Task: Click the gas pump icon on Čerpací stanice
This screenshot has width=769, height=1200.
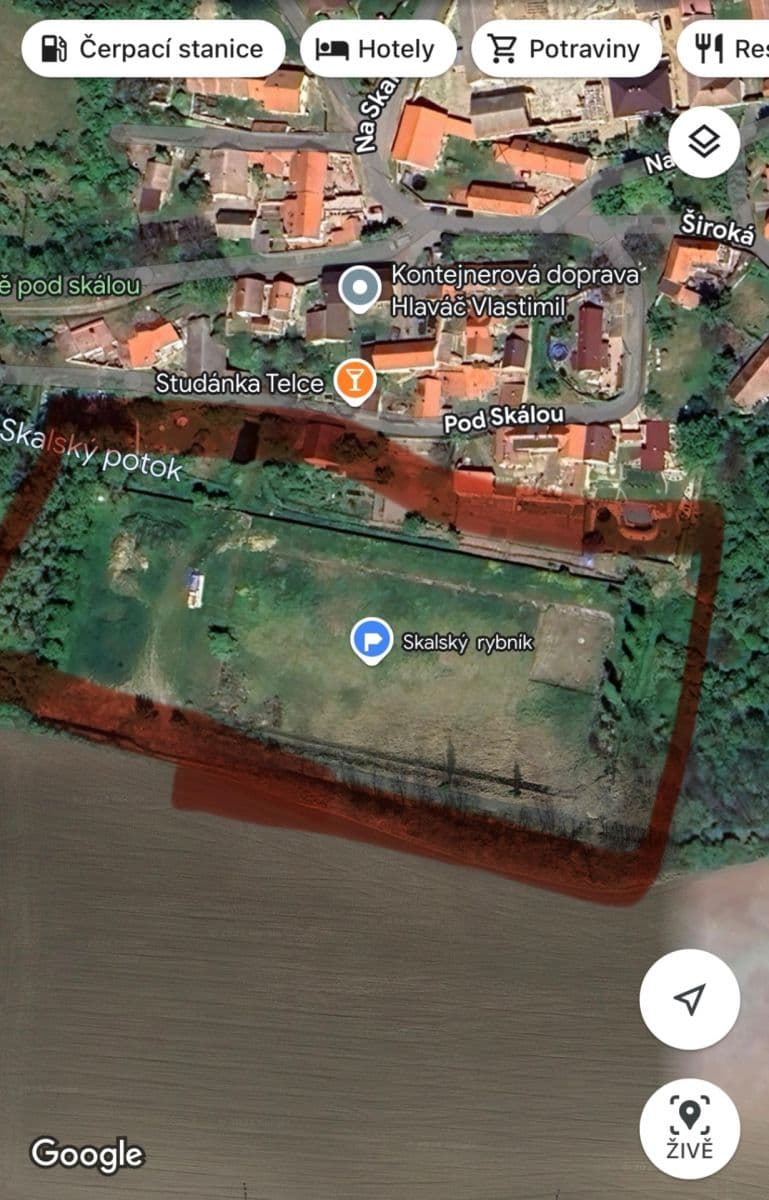Action: (x=53, y=47)
